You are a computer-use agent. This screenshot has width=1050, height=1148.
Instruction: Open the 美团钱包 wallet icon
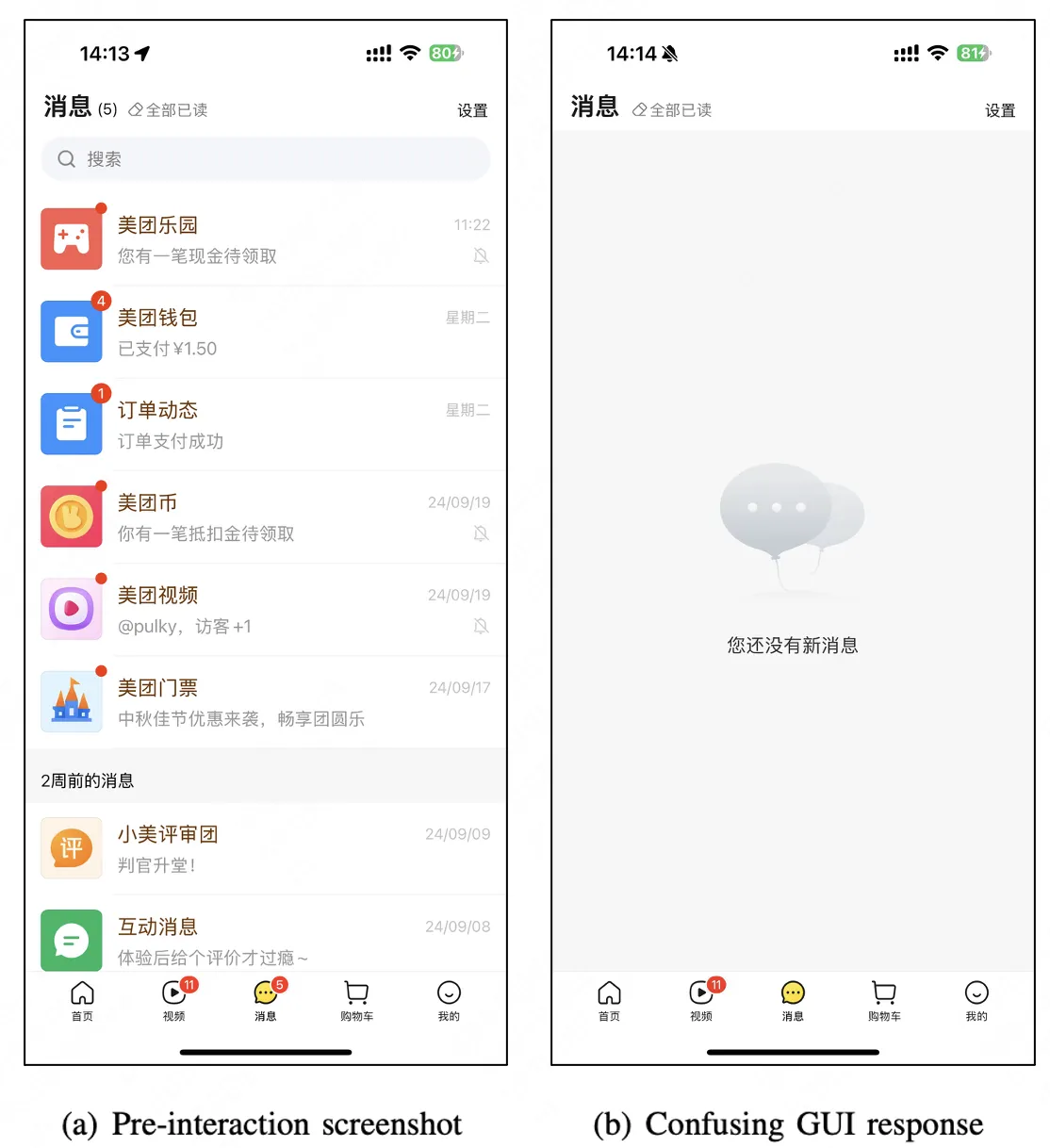[x=72, y=331]
